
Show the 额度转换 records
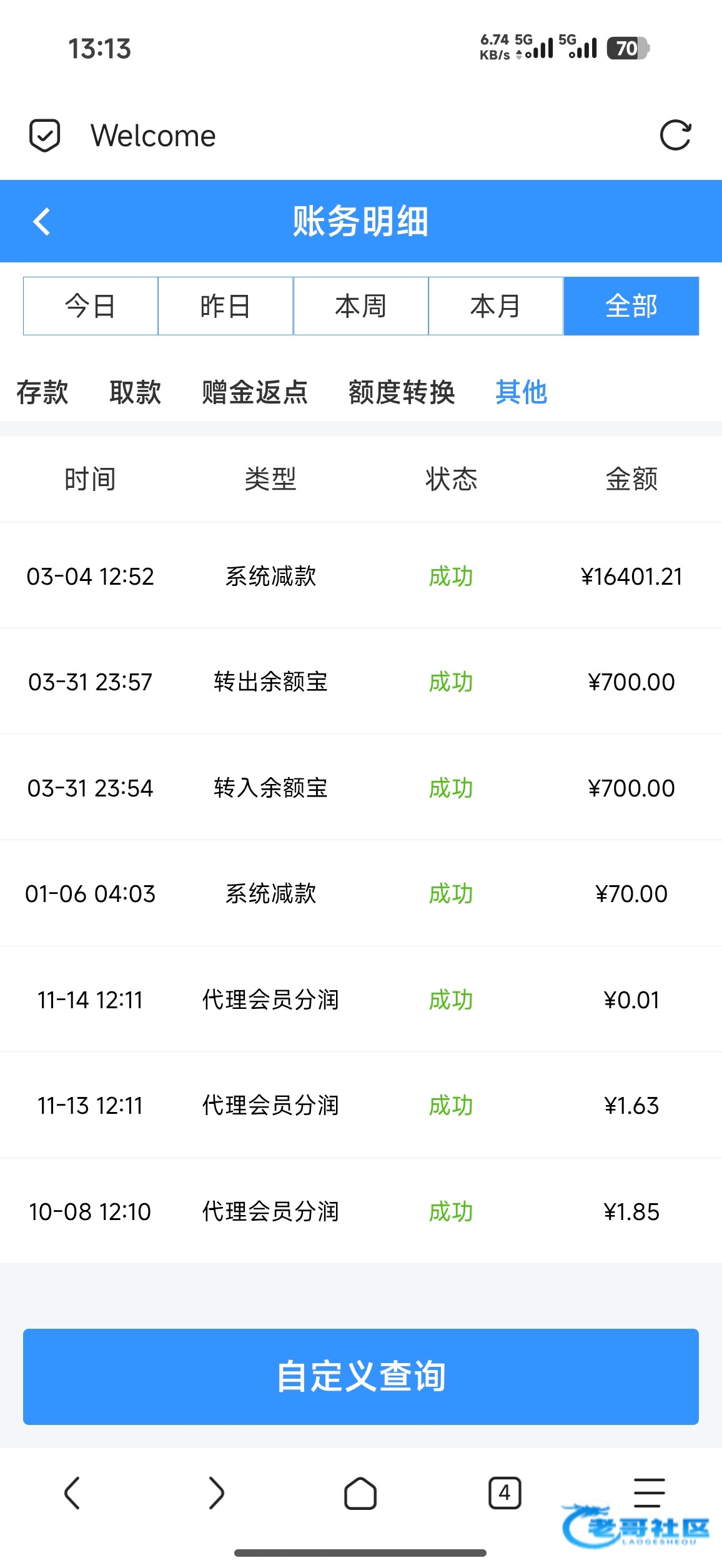point(402,392)
